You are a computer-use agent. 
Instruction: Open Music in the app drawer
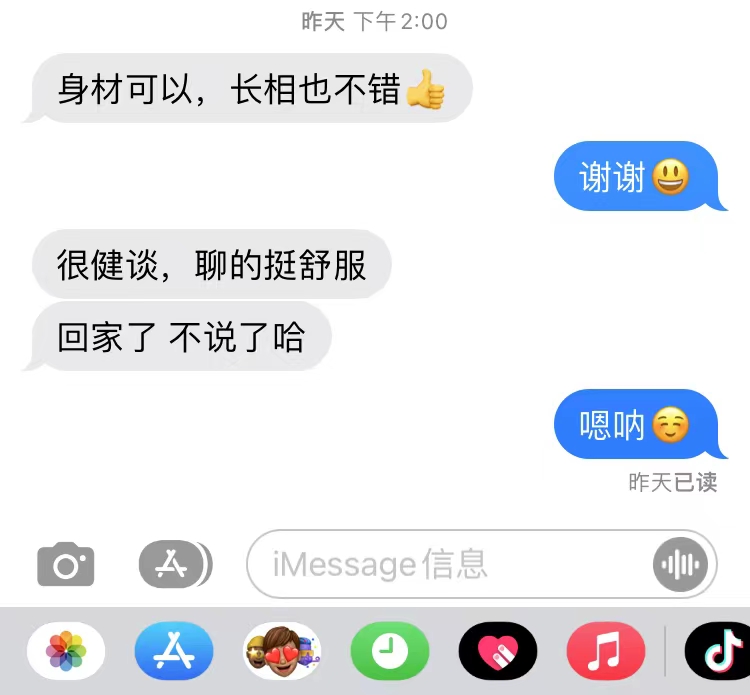(605, 653)
